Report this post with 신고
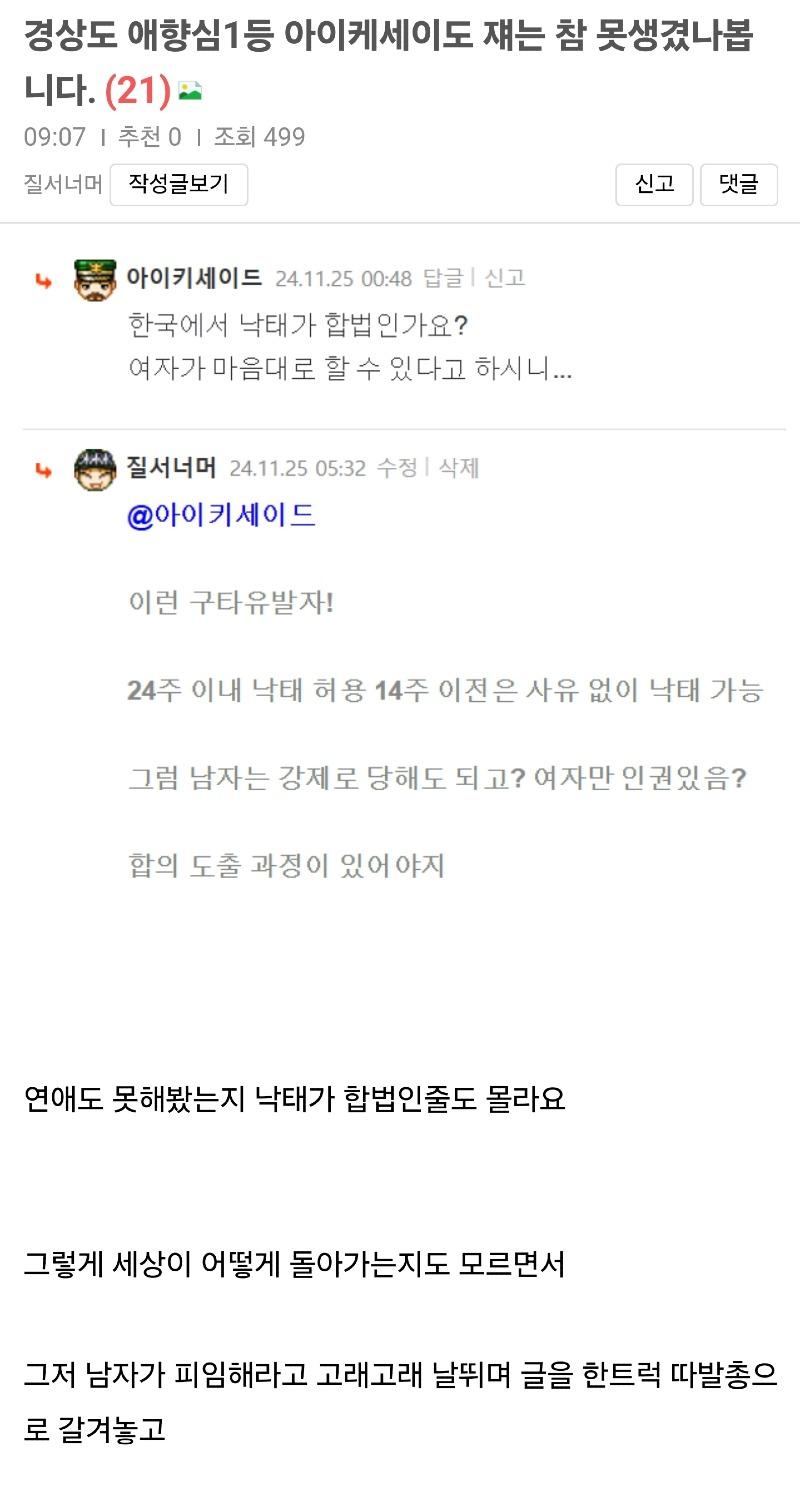The height and width of the screenshot is (1486, 800). [655, 184]
